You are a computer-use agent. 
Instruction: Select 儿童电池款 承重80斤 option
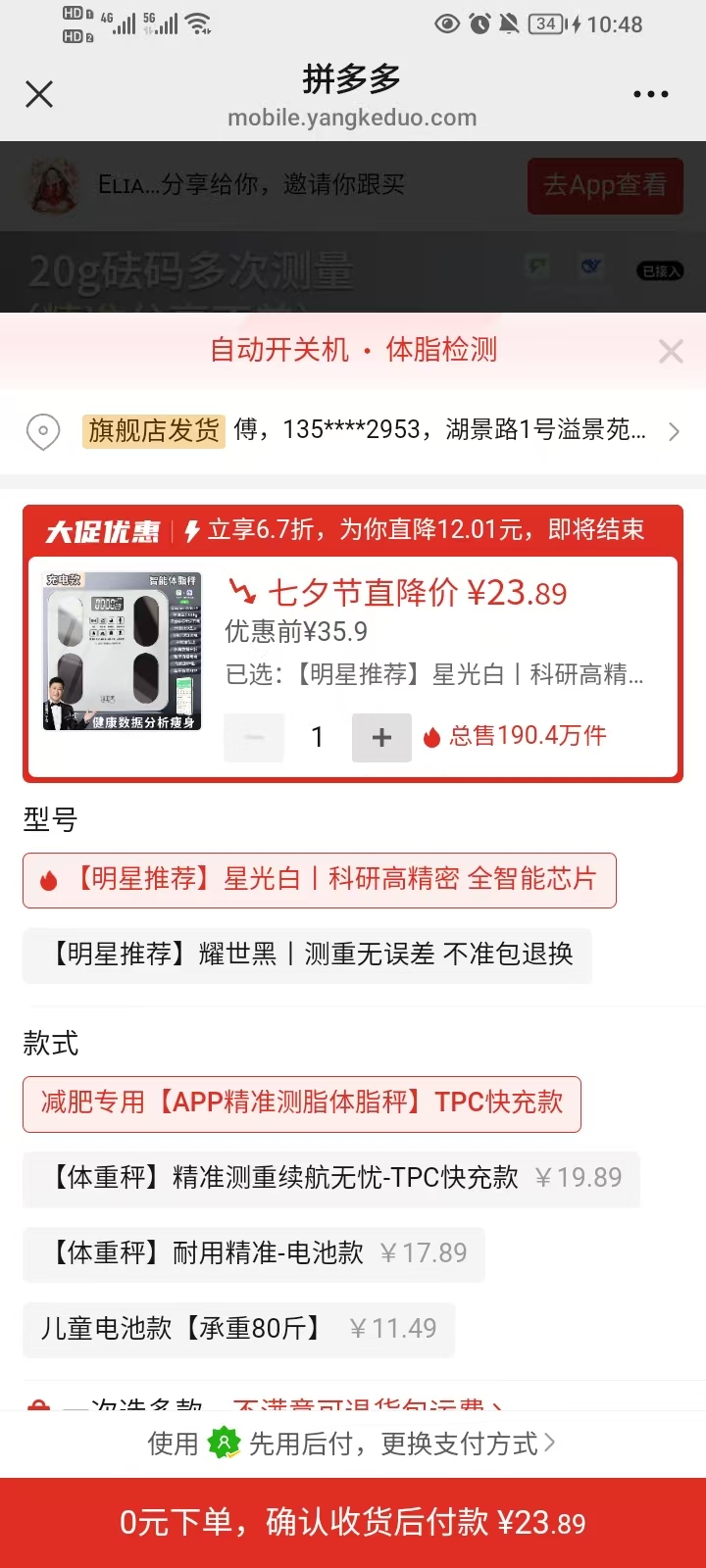point(238,1329)
